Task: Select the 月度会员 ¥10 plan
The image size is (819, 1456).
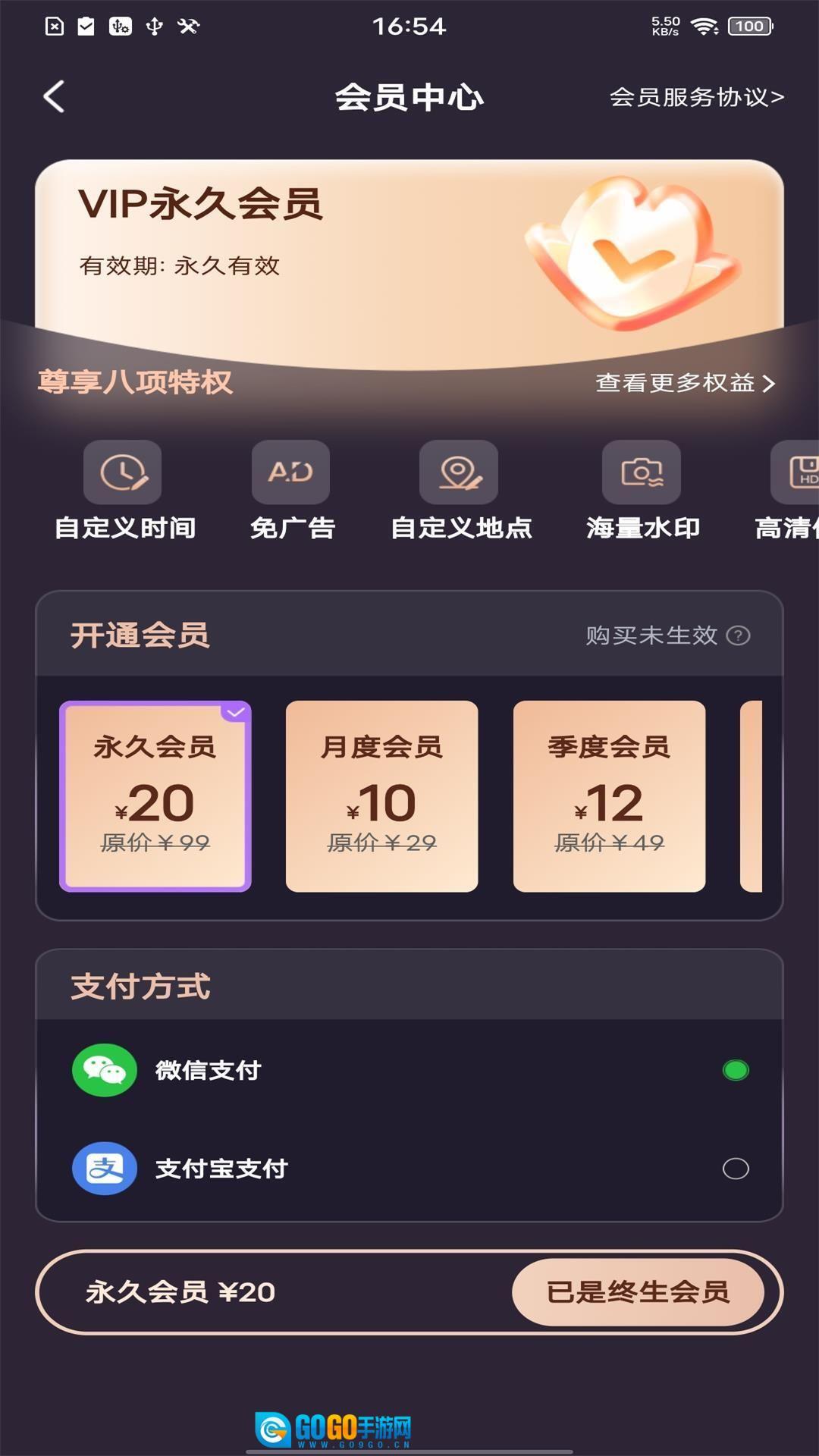Action: pyautogui.click(x=381, y=796)
